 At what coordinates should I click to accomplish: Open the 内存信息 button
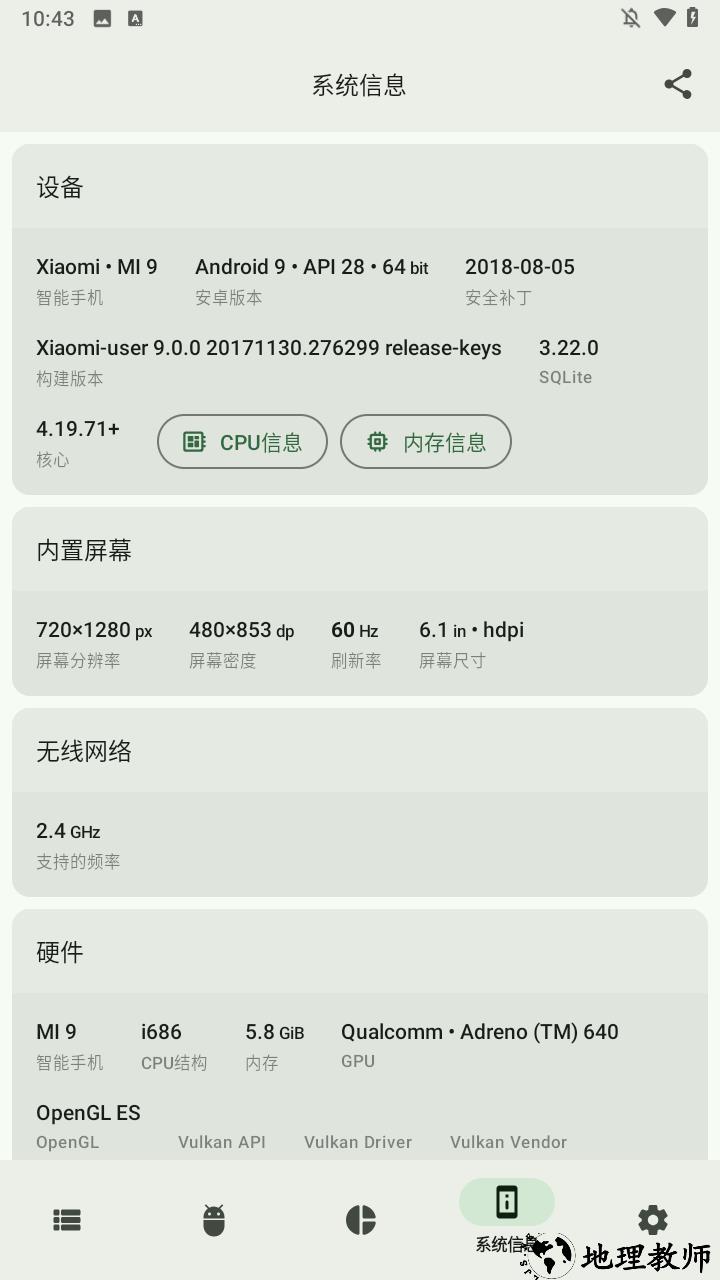(426, 442)
